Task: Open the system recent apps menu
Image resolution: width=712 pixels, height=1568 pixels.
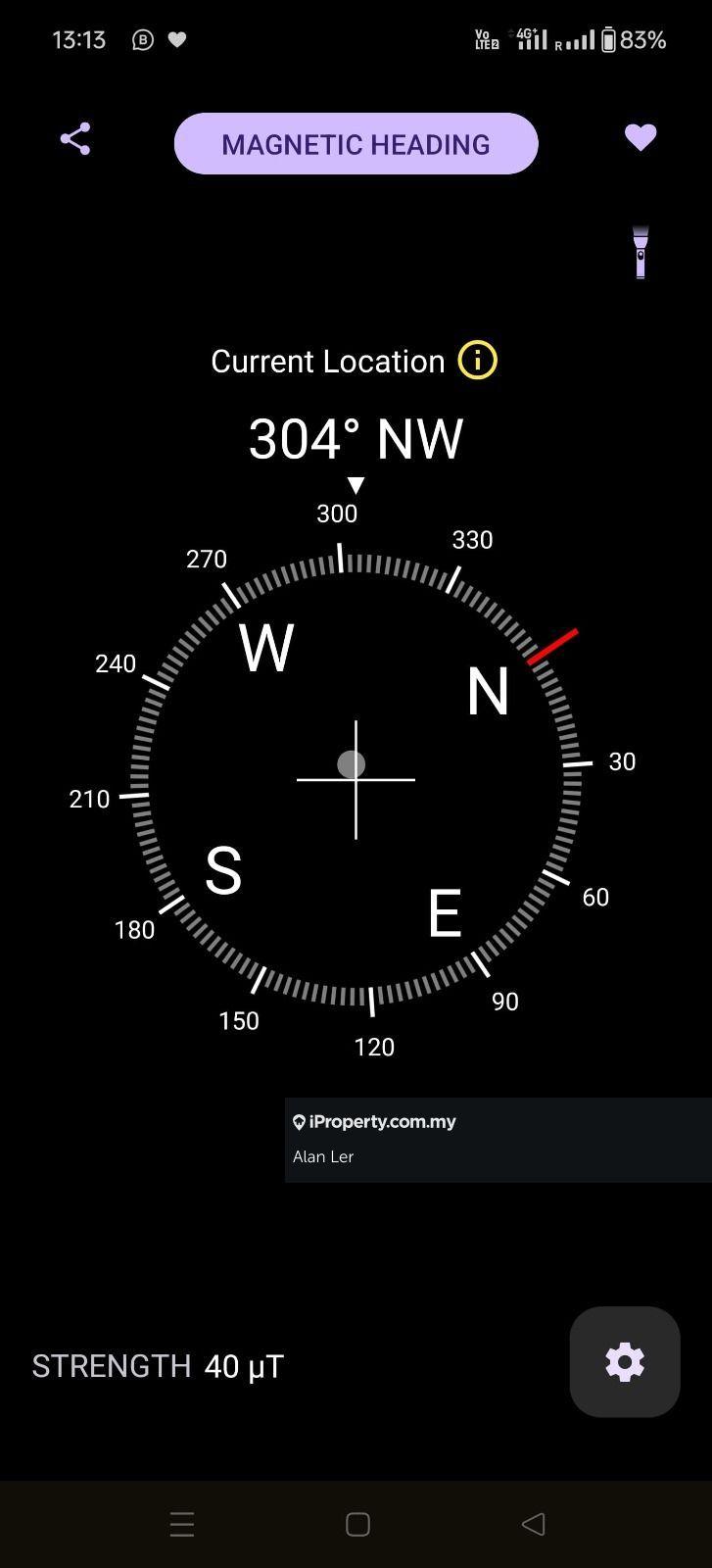Action: point(182,1524)
